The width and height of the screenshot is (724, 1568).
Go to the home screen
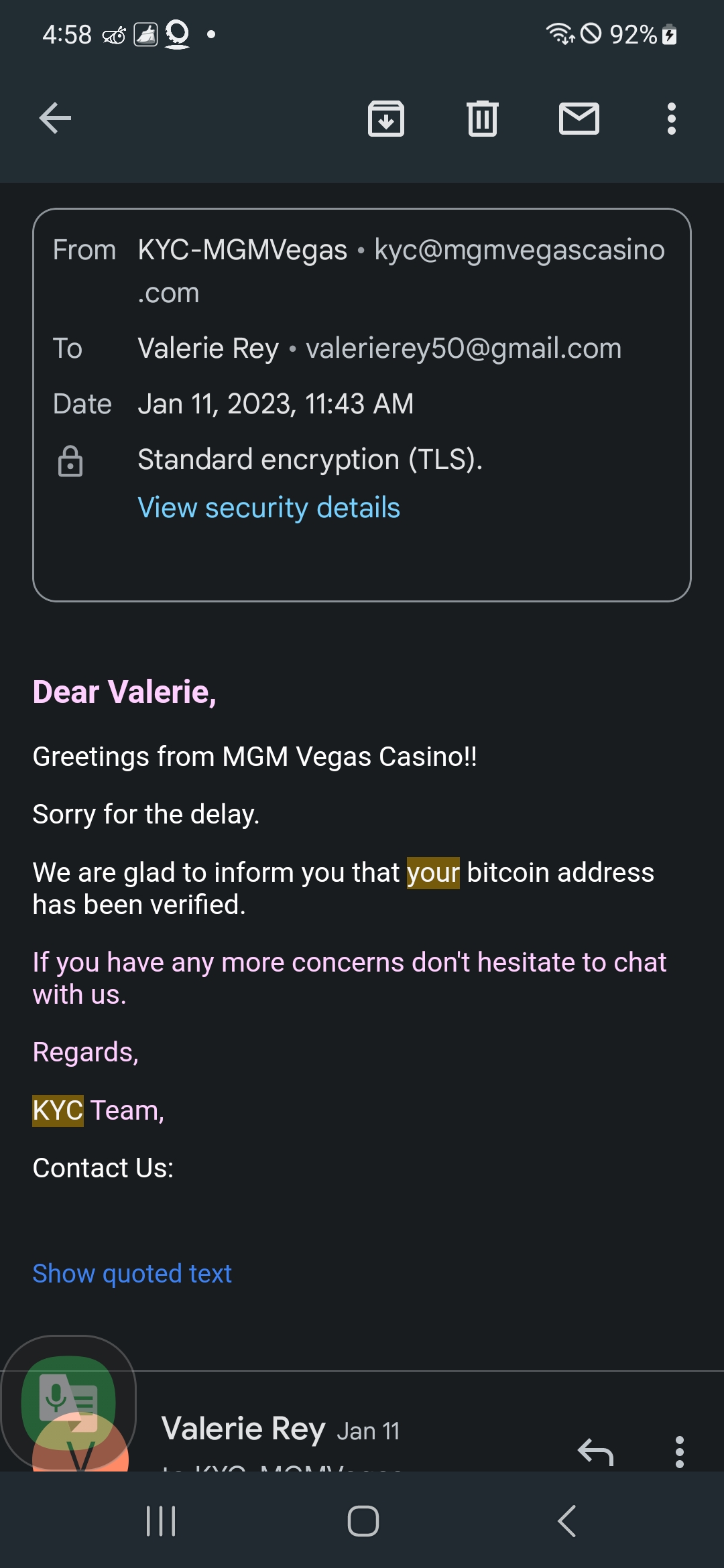pyautogui.click(x=363, y=1521)
